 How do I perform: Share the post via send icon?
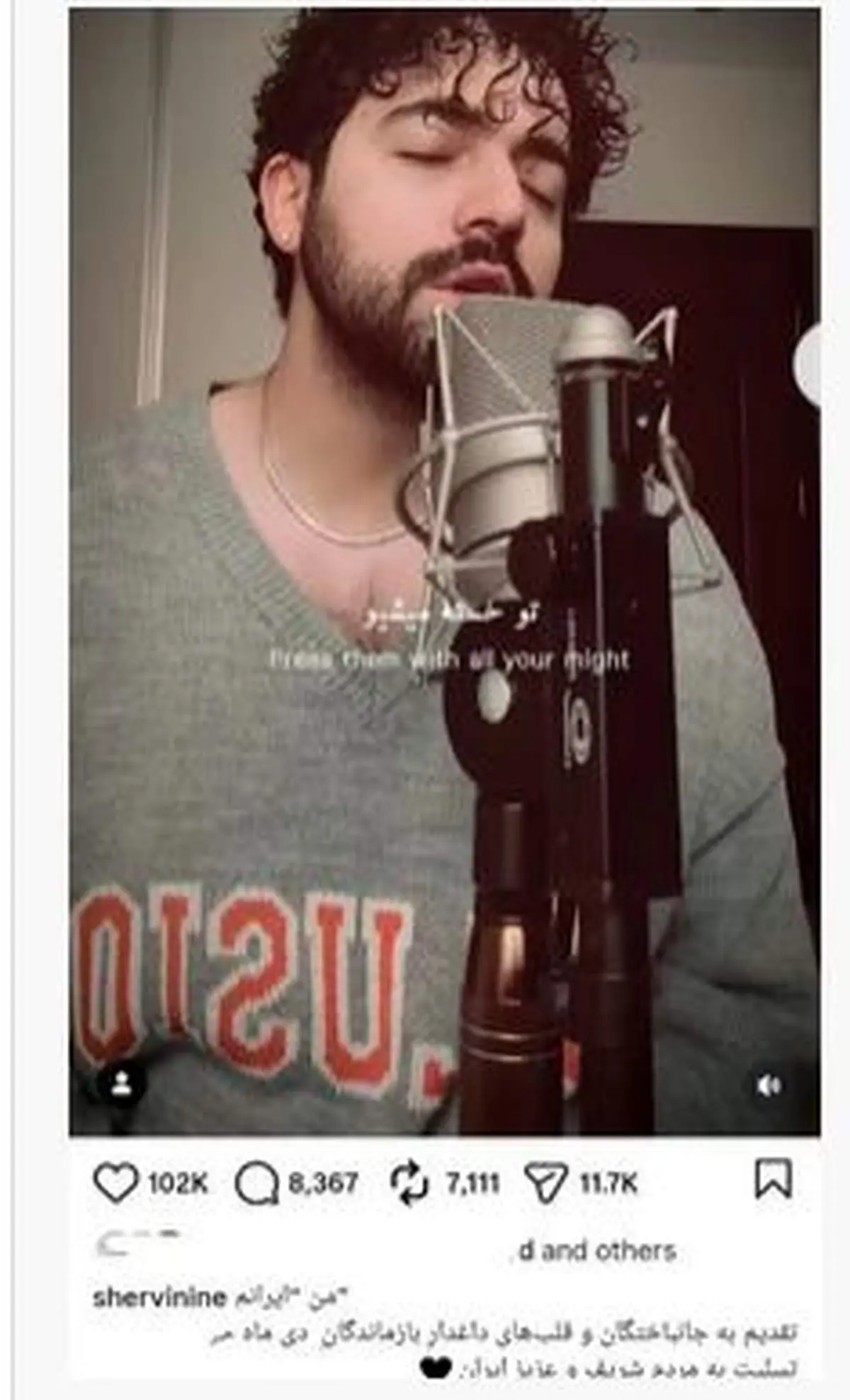[546, 1184]
